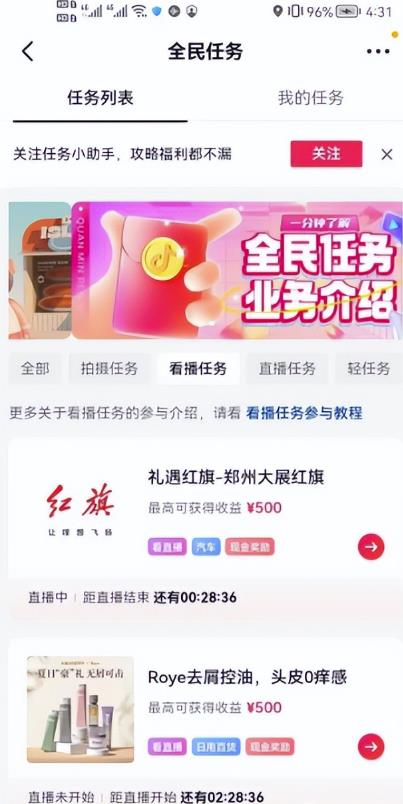Select the 看播任务 filter chip
This screenshot has height=804, width=403.
tap(198, 369)
